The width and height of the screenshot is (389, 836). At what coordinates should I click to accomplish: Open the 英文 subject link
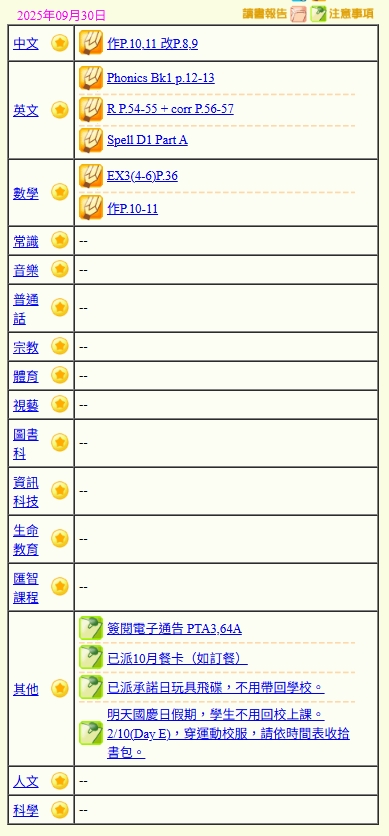pyautogui.click(x=26, y=110)
